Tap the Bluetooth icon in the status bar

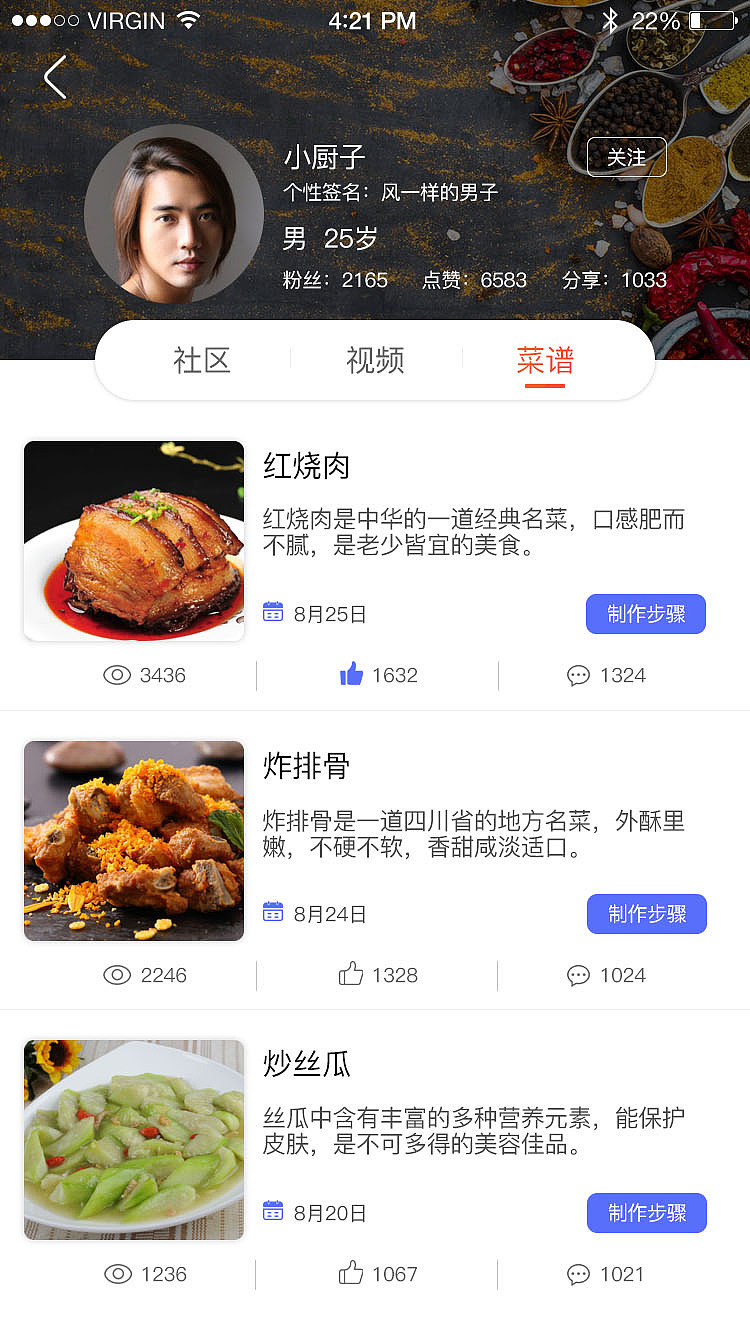tap(613, 19)
